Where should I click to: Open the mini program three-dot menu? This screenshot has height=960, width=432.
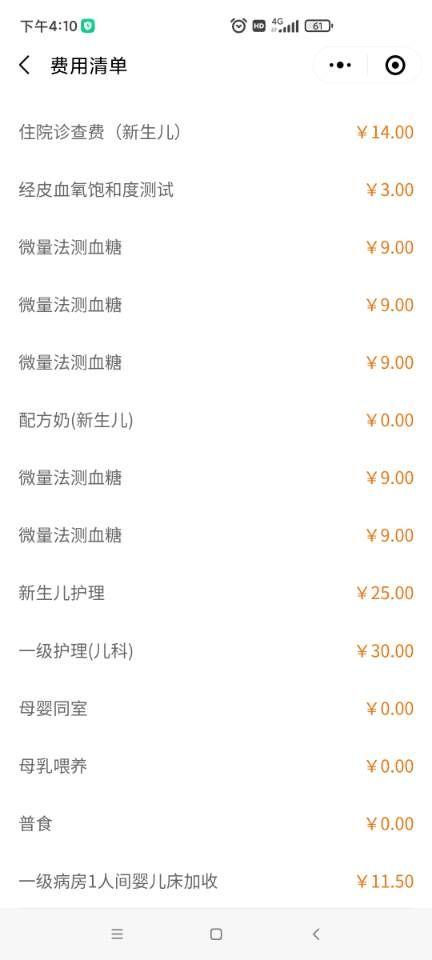click(340, 65)
